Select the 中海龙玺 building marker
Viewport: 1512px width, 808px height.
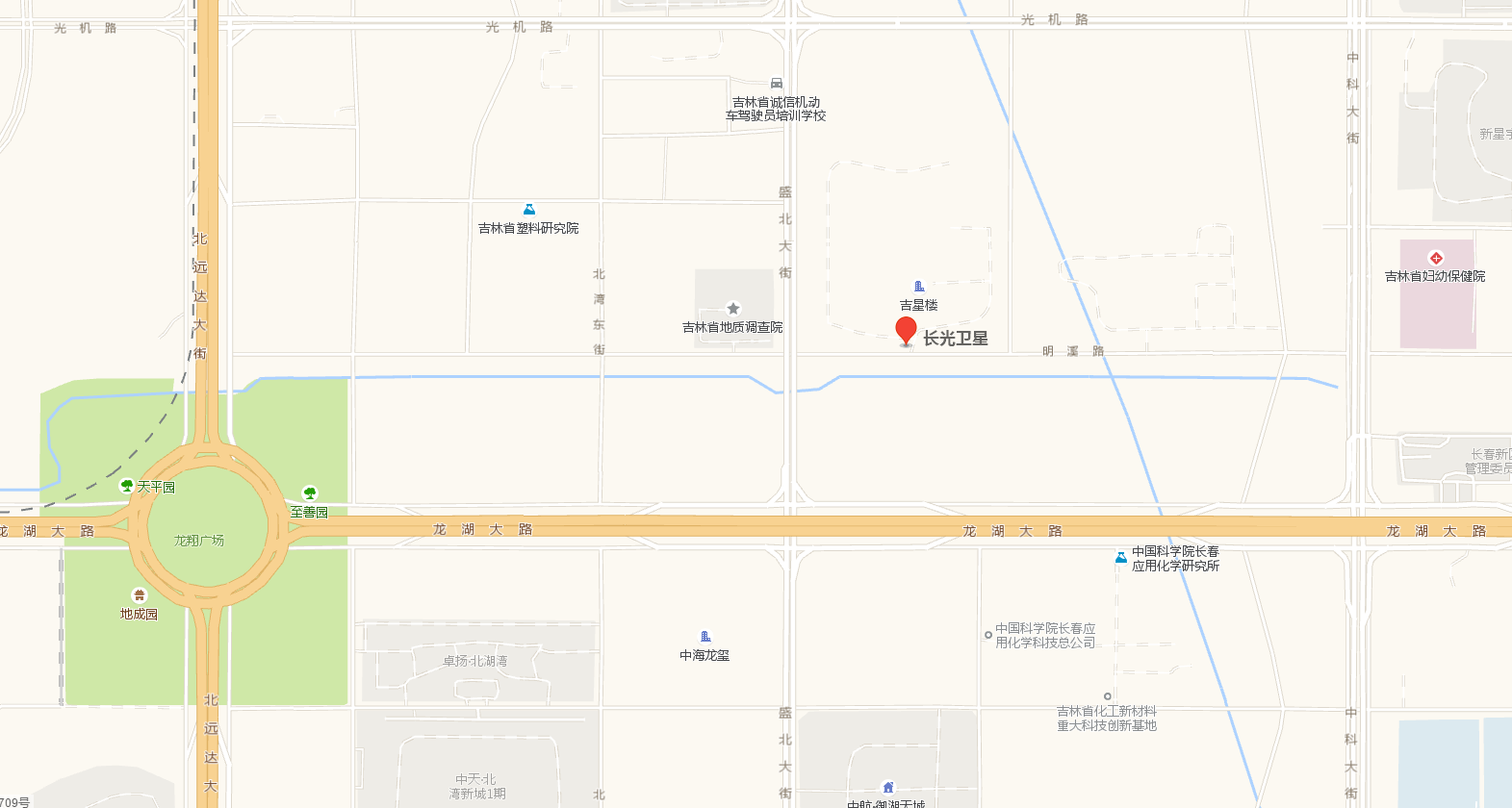coord(705,637)
